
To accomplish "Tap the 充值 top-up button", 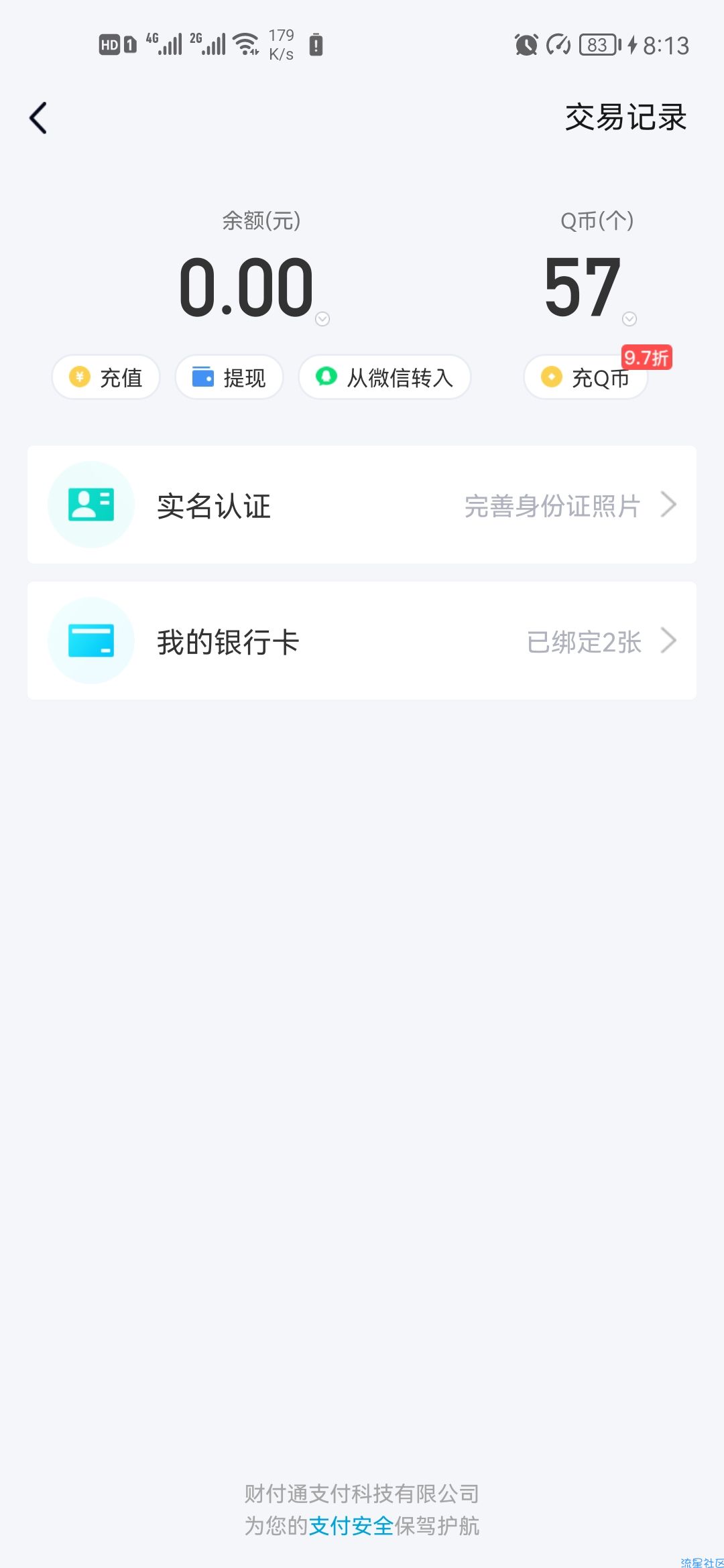I will [x=106, y=377].
